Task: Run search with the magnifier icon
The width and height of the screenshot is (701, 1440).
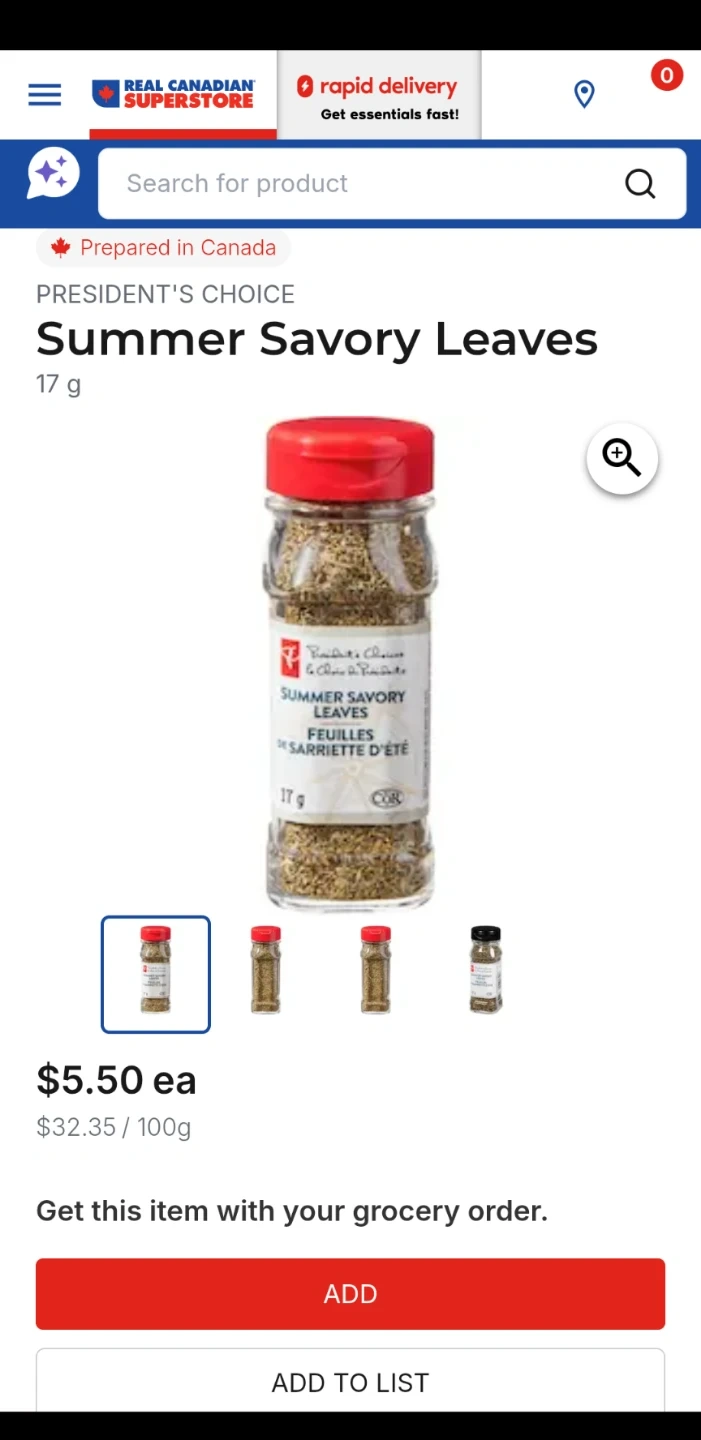Action: [x=640, y=184]
